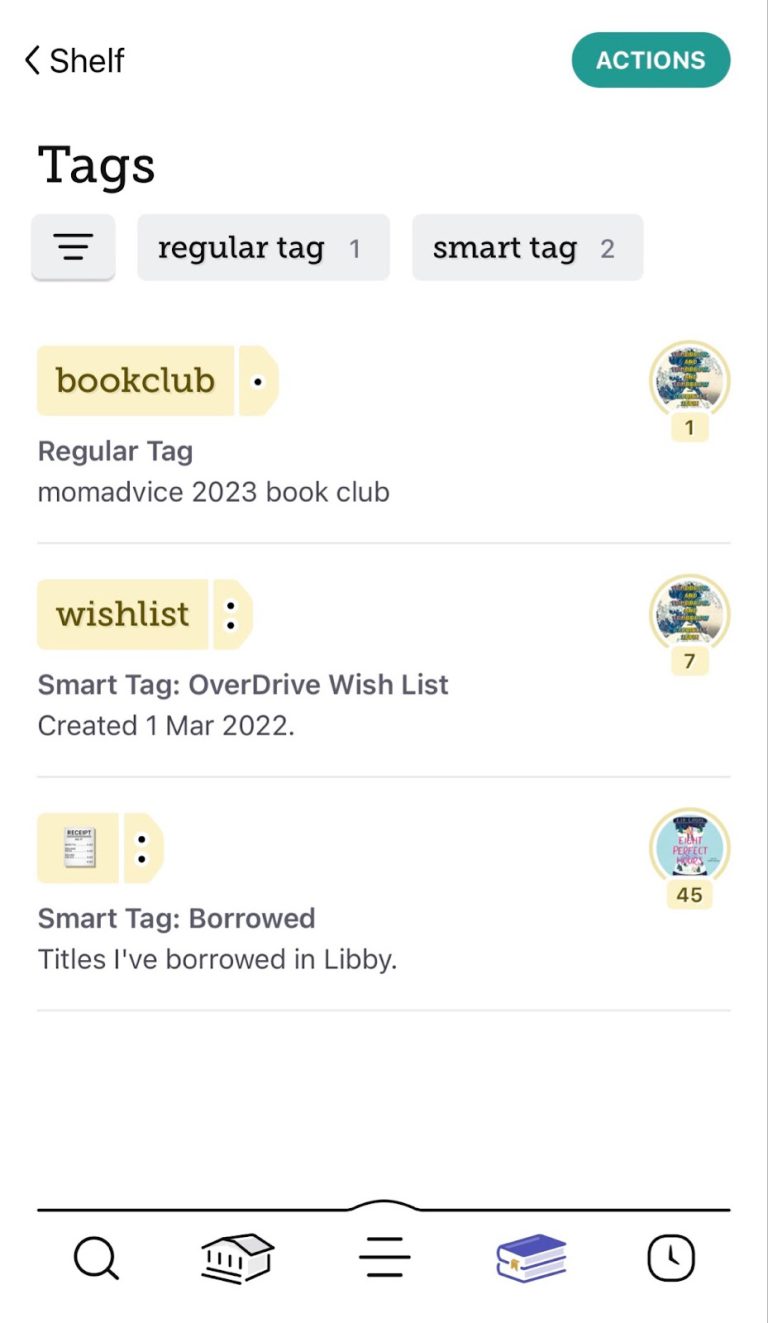Open Libby's menu via the three-line icon
Image resolution: width=768 pixels, height=1323 pixels.
(x=384, y=1258)
